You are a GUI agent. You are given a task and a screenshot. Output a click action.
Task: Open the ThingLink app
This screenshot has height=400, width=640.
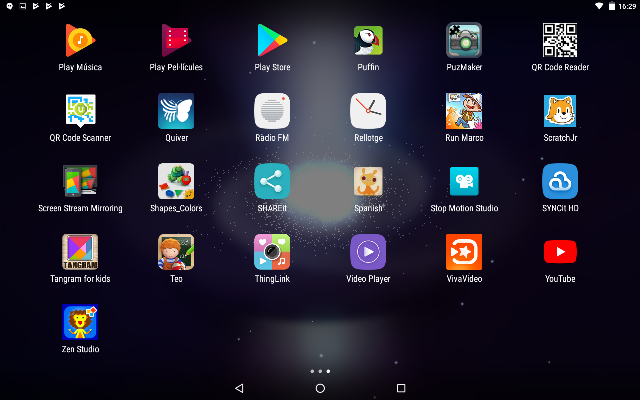tap(272, 252)
